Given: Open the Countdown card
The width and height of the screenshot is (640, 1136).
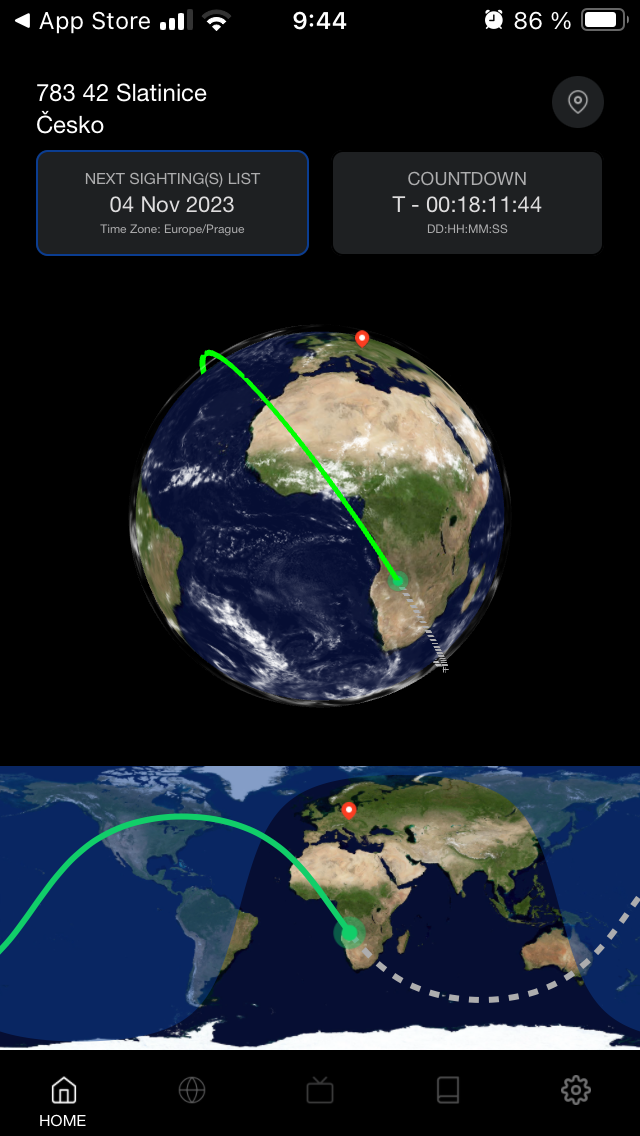Looking at the screenshot, I should (467, 203).
